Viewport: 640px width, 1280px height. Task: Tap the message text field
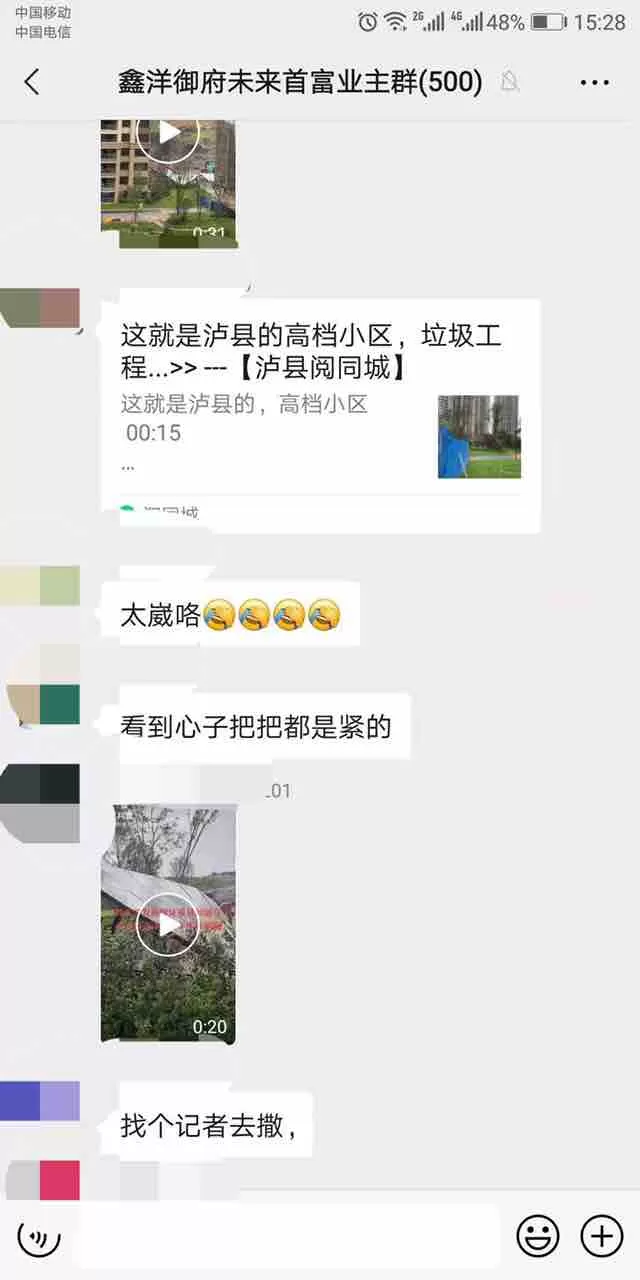pyautogui.click(x=285, y=1238)
